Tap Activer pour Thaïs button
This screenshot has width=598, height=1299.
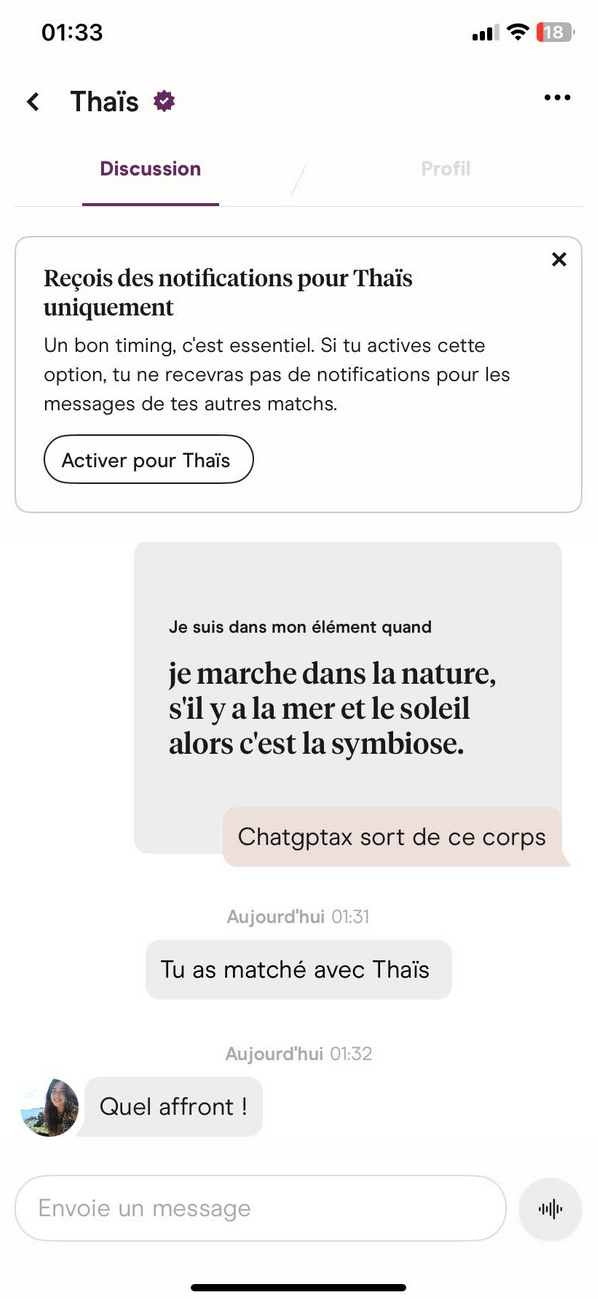(x=148, y=460)
